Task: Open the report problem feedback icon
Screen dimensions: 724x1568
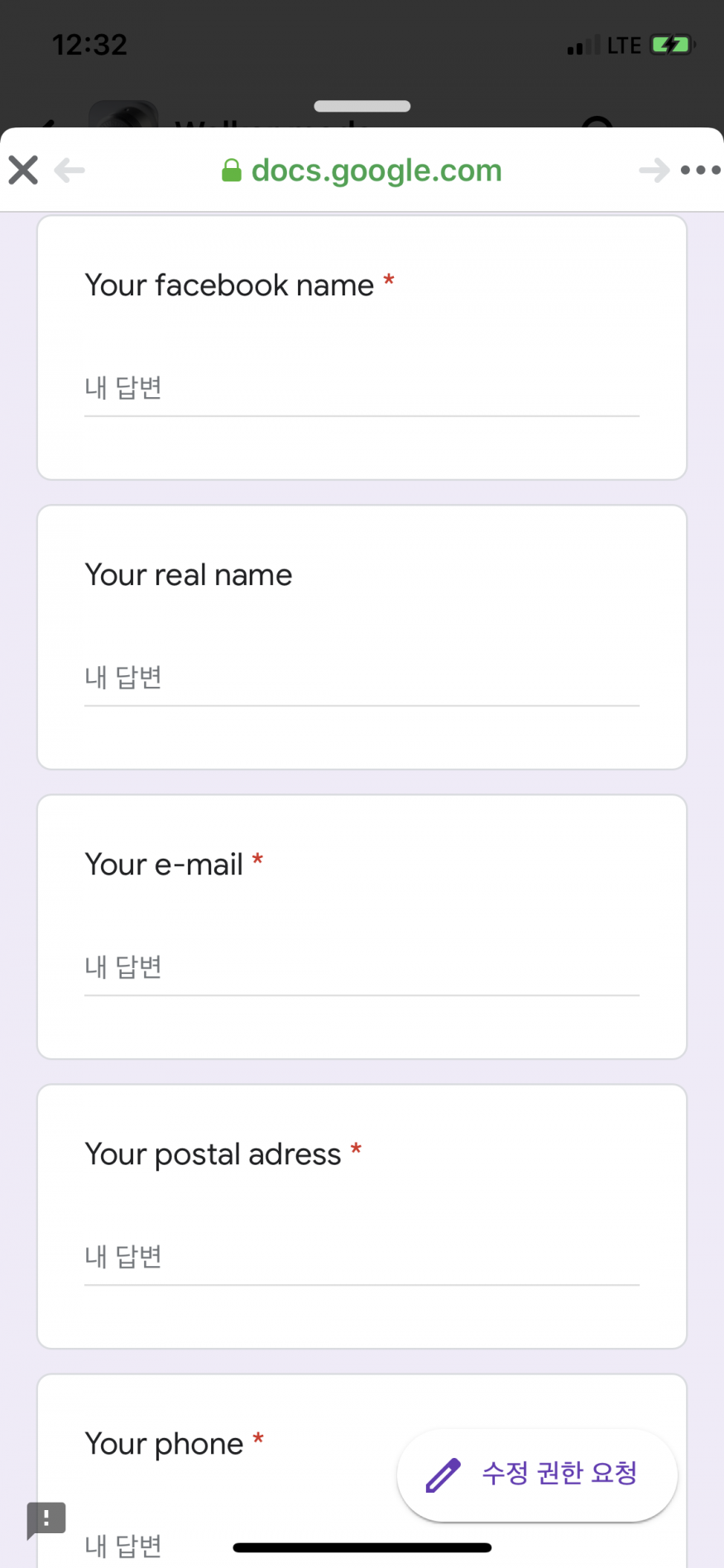Action: coord(46,1520)
